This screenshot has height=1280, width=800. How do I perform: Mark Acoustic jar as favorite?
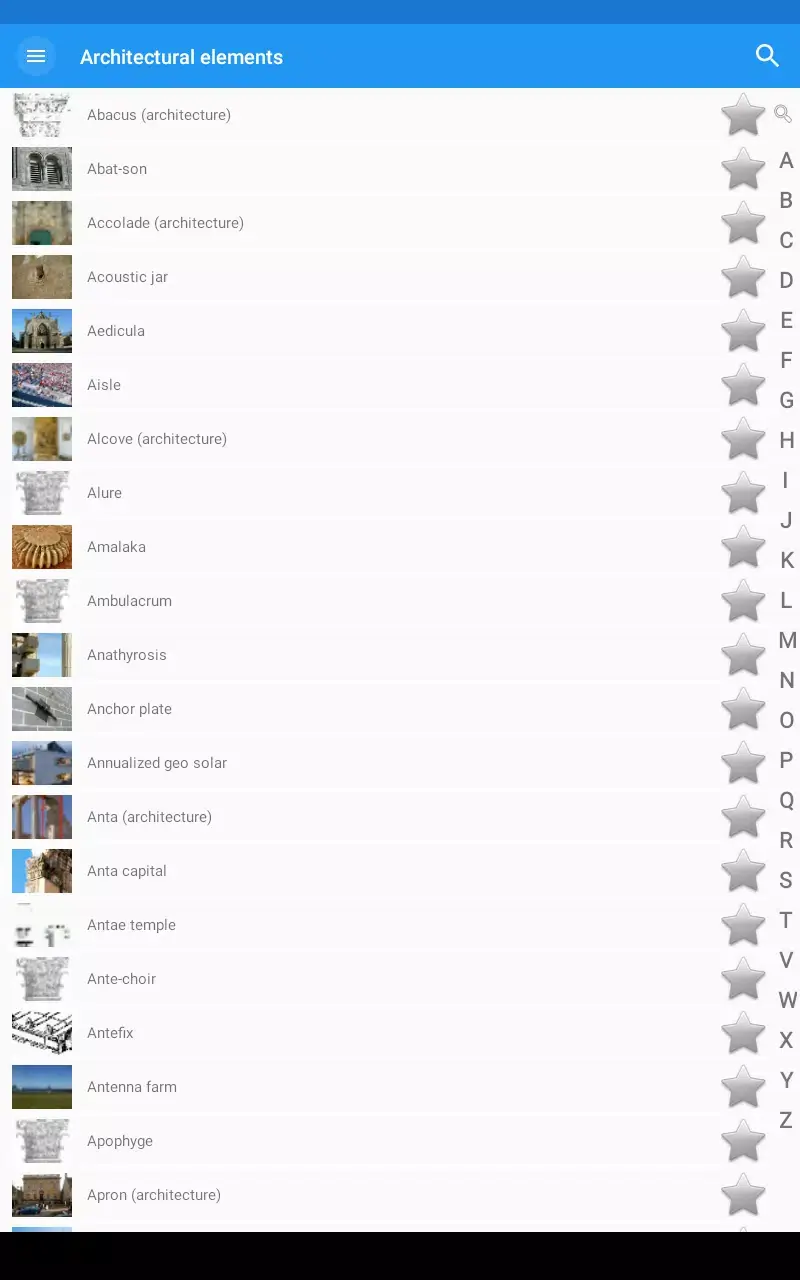tap(743, 277)
